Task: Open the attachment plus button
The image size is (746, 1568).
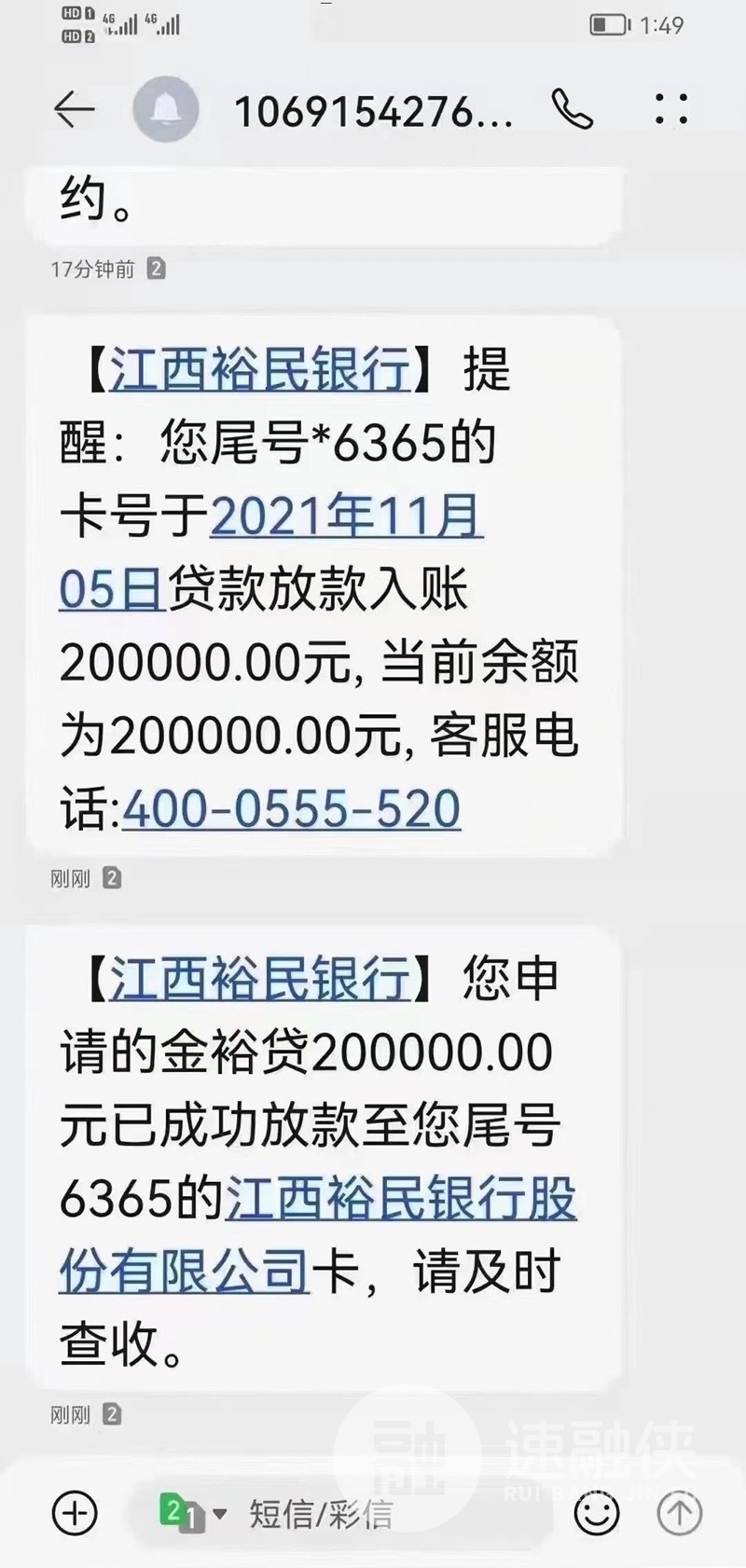Action: coord(75,1512)
